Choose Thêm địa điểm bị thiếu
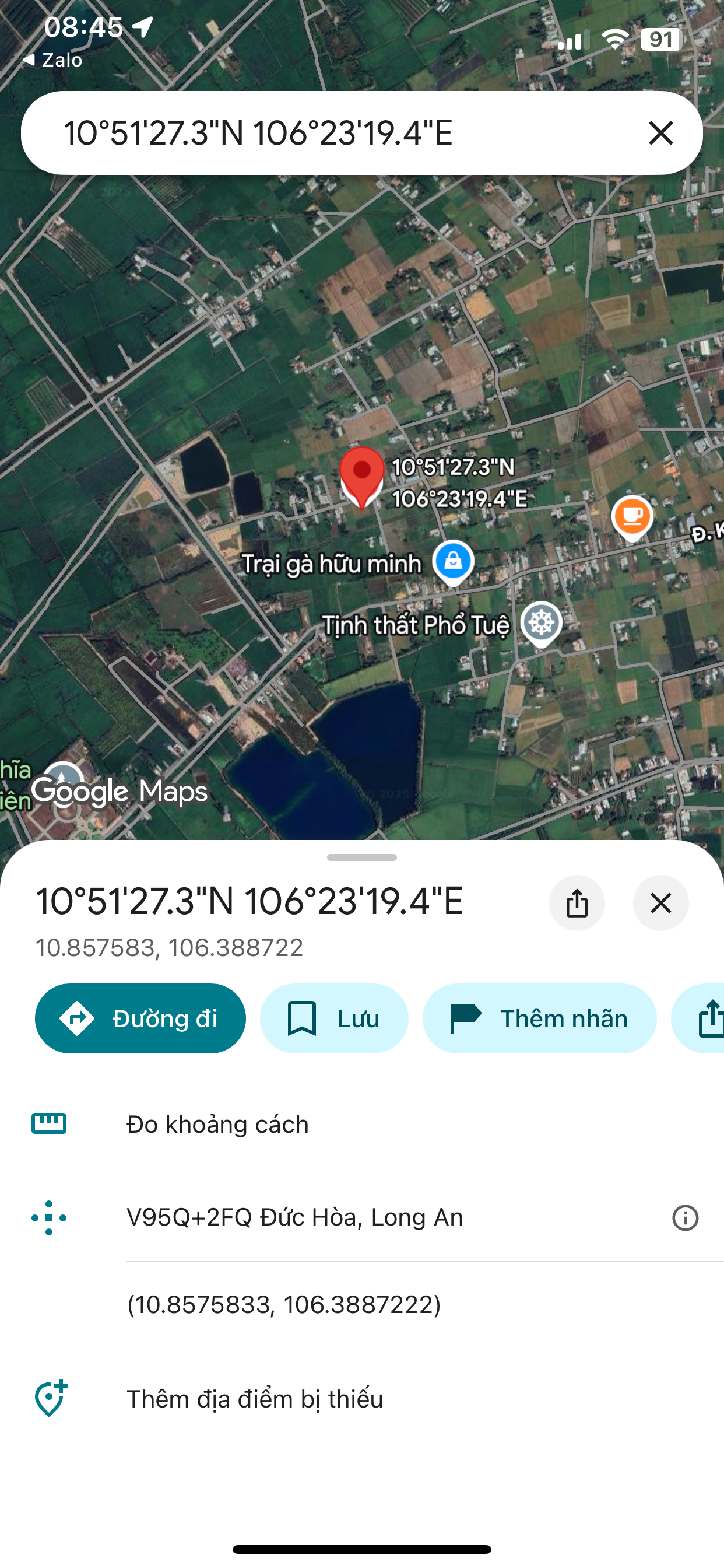 362,1398
